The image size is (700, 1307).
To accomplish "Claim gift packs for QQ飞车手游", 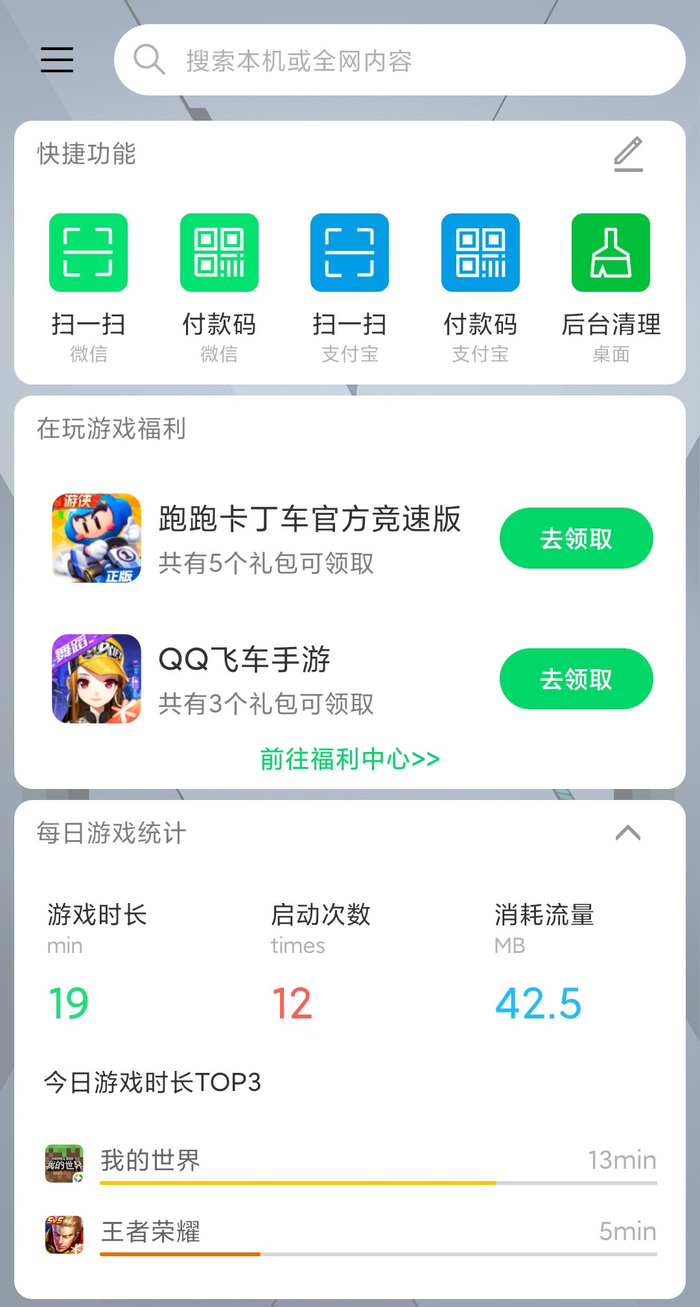I will 576,680.
